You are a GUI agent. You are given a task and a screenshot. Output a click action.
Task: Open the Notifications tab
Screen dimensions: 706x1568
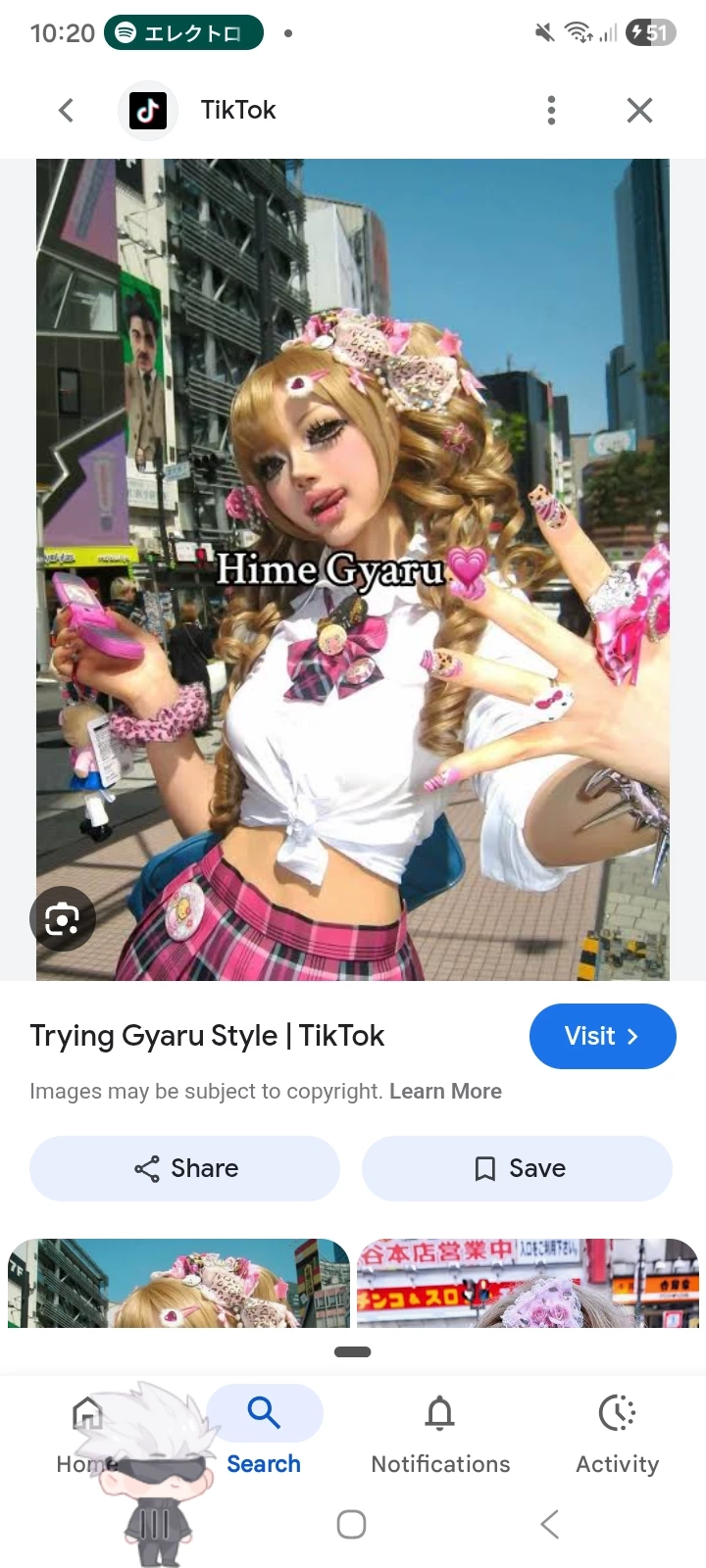pyautogui.click(x=440, y=1433)
